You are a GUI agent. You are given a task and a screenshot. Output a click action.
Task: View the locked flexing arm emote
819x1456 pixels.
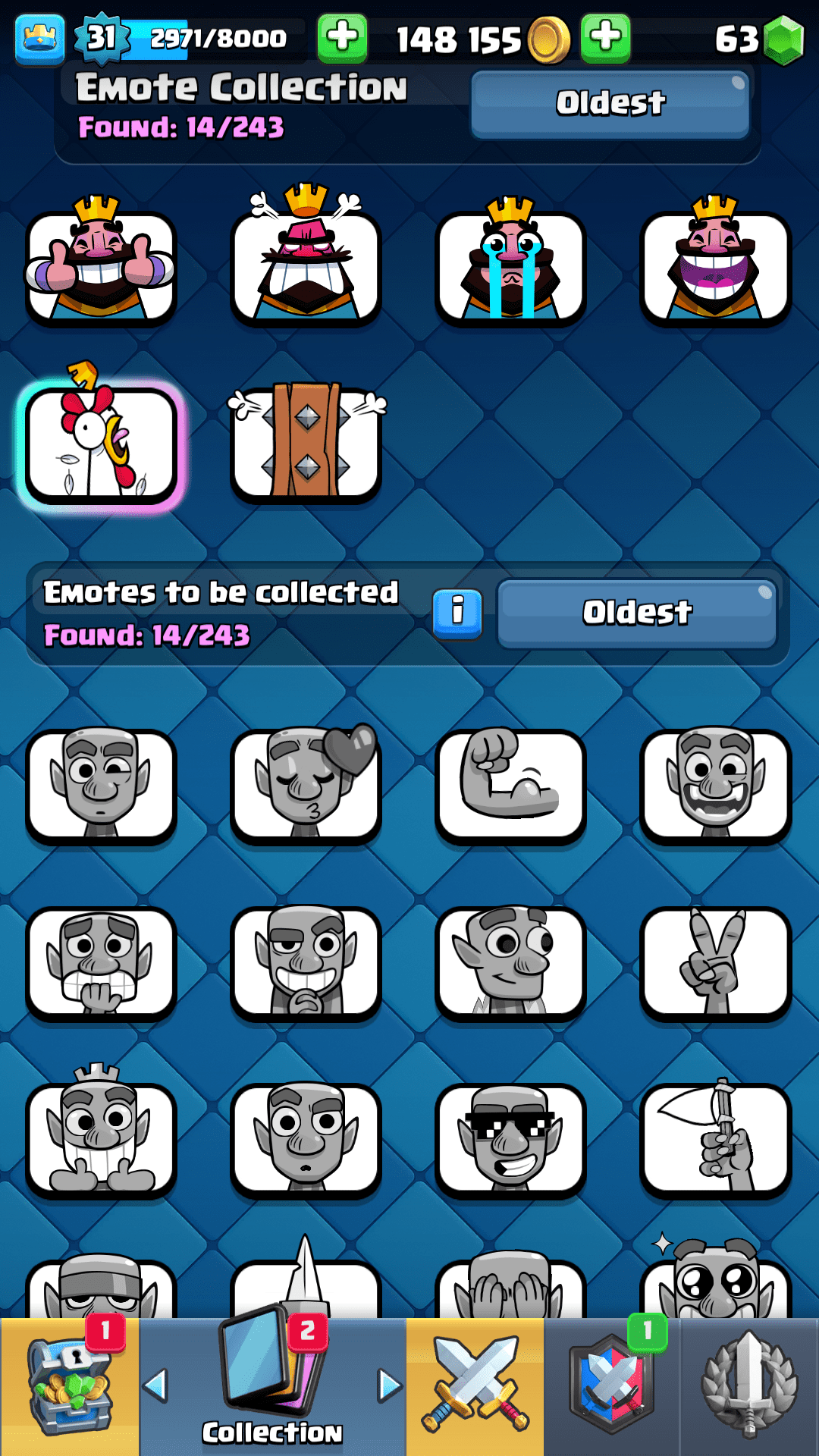[x=510, y=785]
